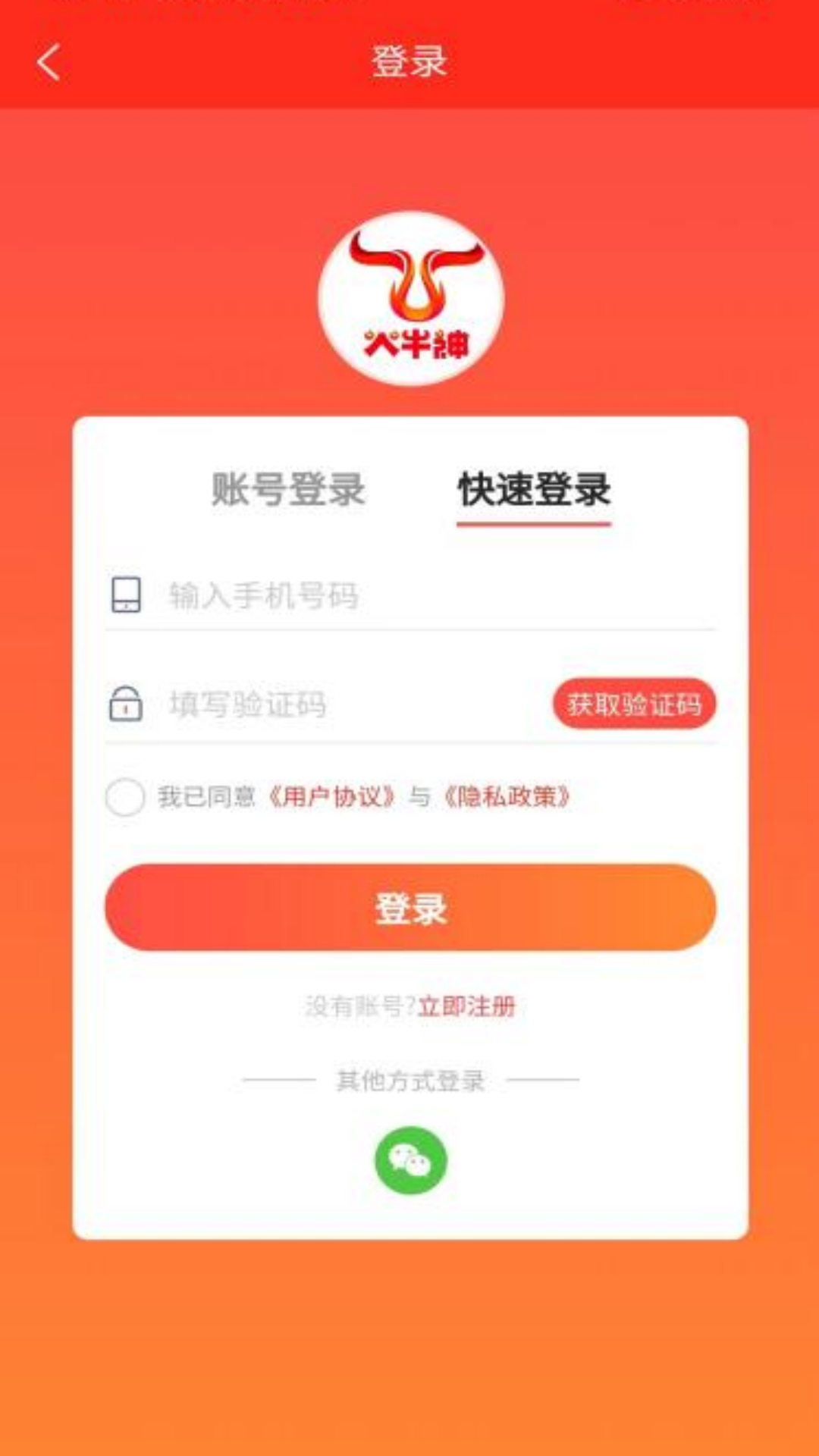The height and width of the screenshot is (1456, 819).
Task: Switch to the 账号登录 tab
Action: 288,489
